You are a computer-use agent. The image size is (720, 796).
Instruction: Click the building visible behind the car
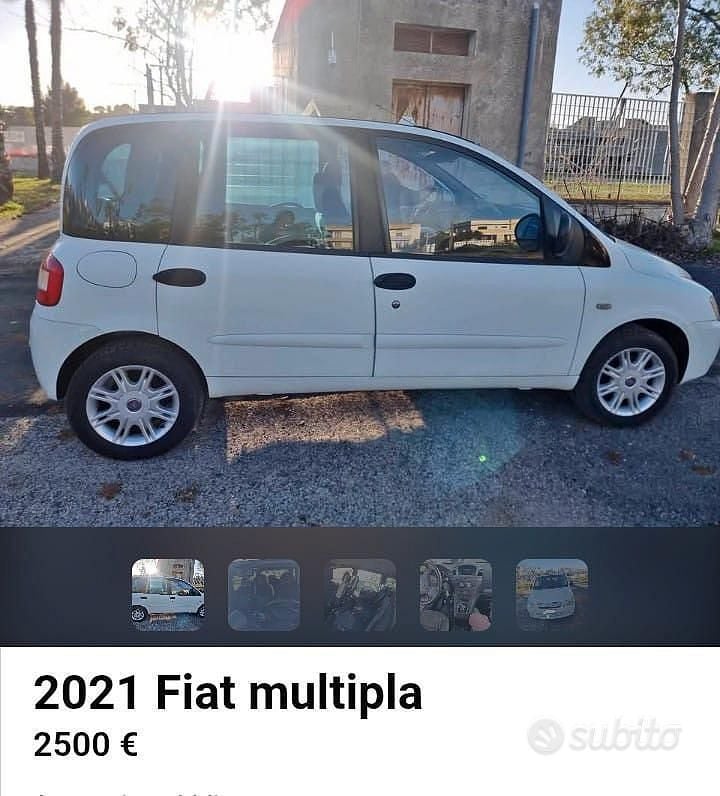click(430, 70)
